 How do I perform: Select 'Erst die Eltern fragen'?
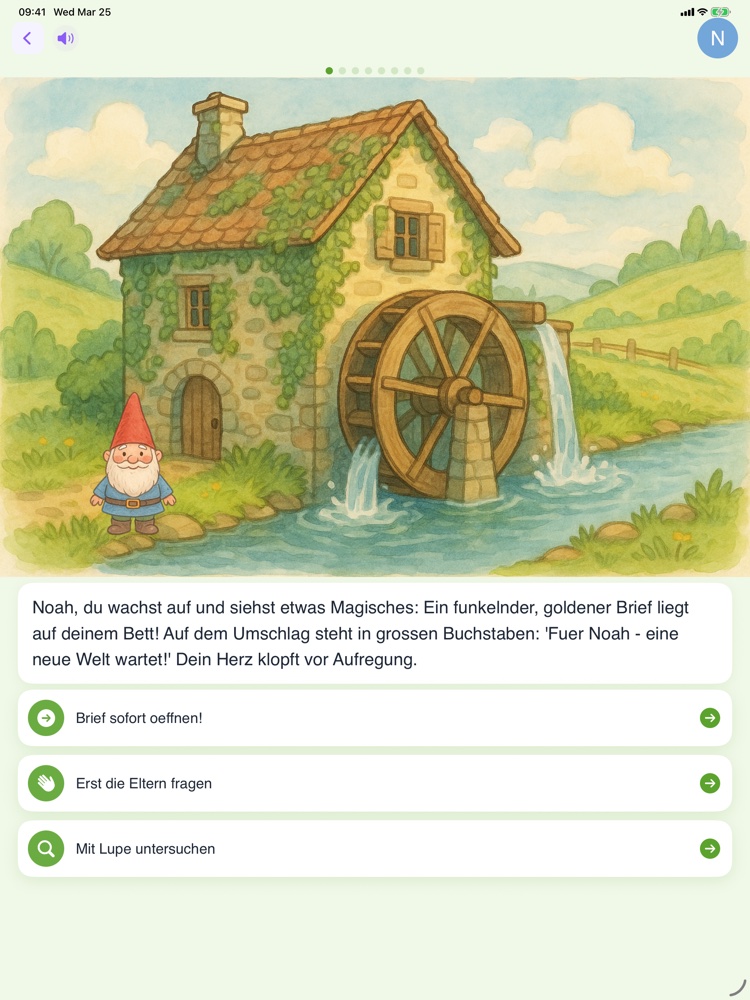[x=374, y=783]
